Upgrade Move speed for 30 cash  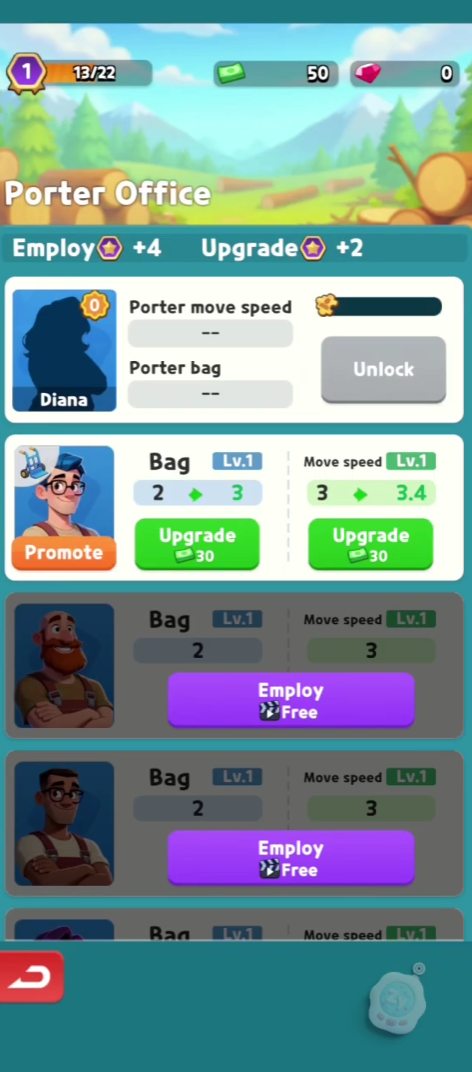370,544
